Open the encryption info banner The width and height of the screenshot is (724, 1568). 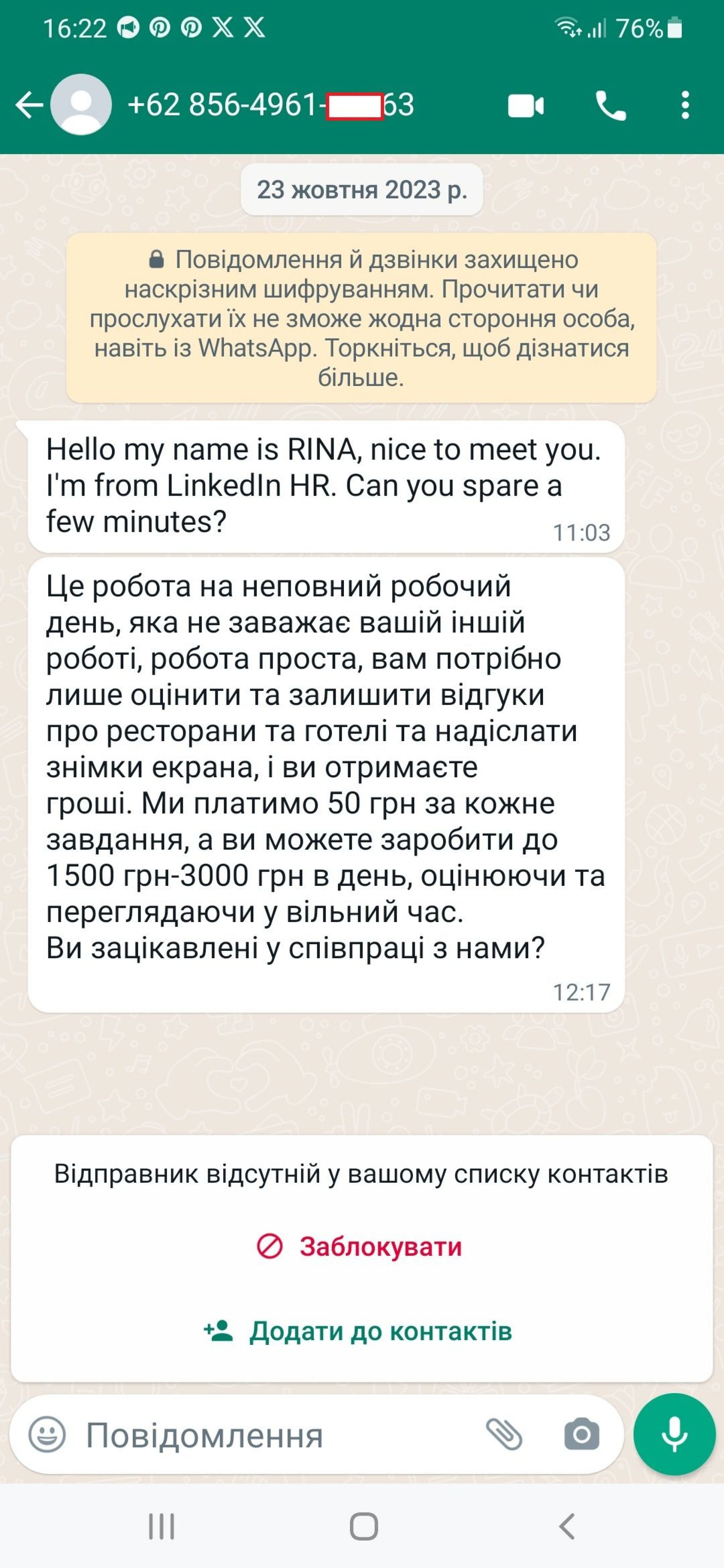(x=361, y=318)
